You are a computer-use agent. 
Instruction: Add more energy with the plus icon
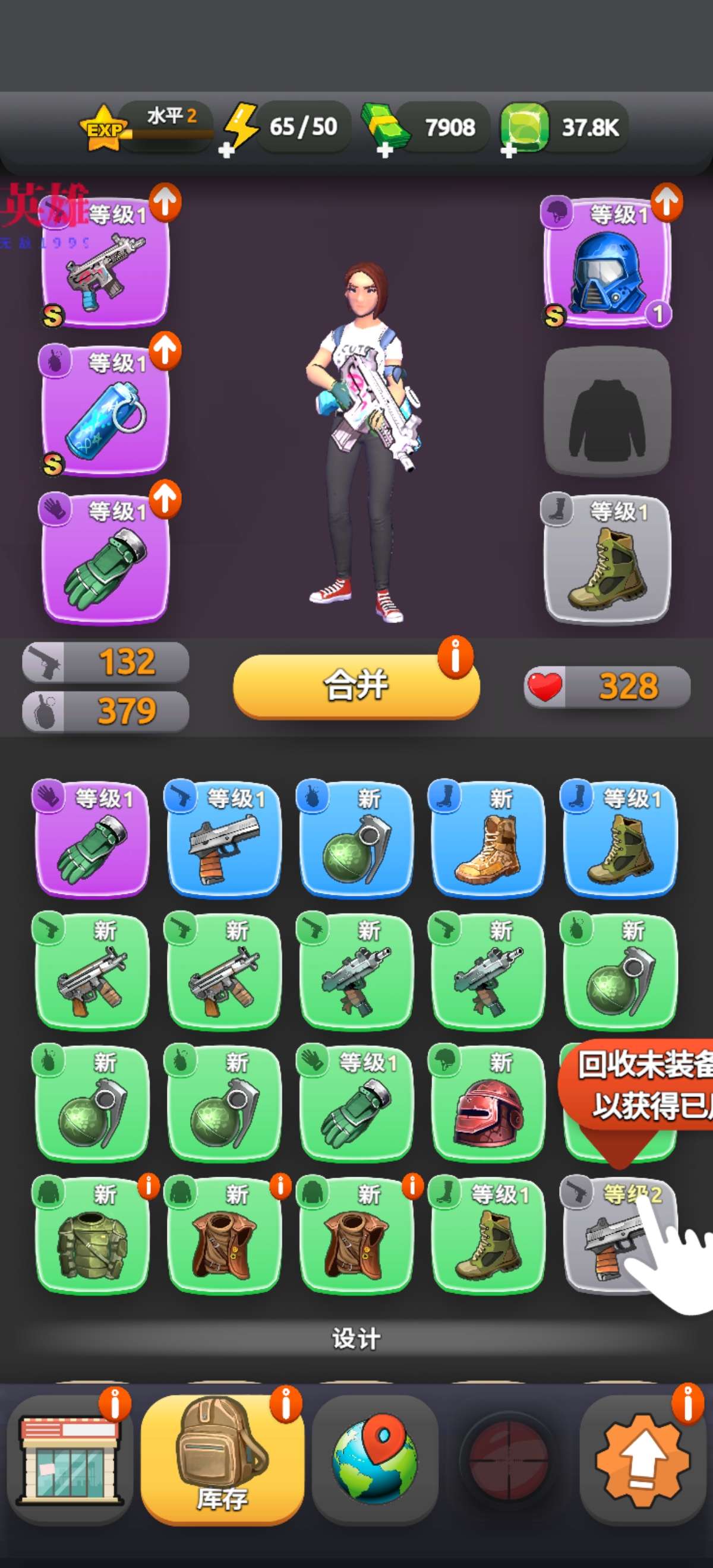coord(226,150)
